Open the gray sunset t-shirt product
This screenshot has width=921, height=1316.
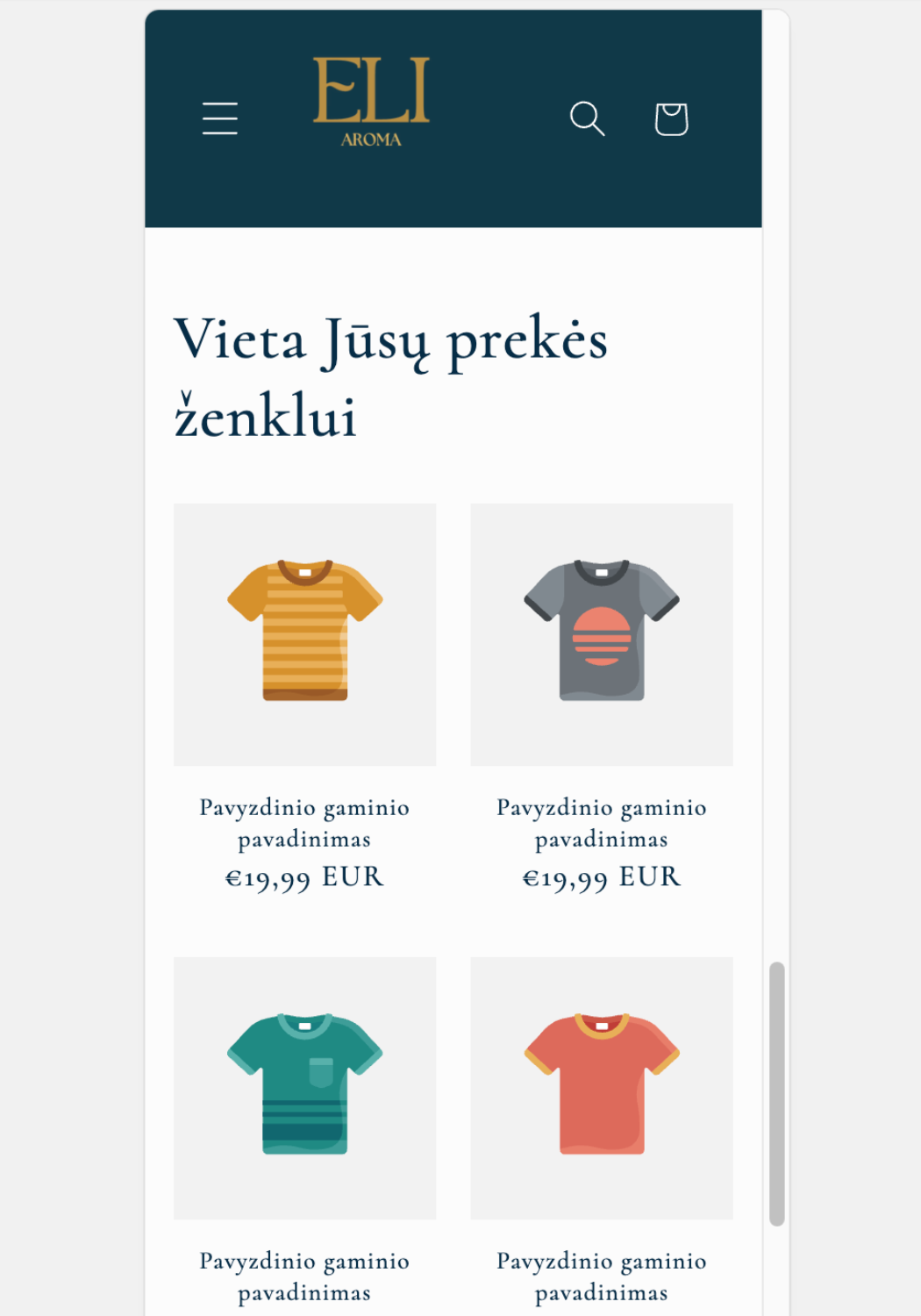[x=602, y=633]
